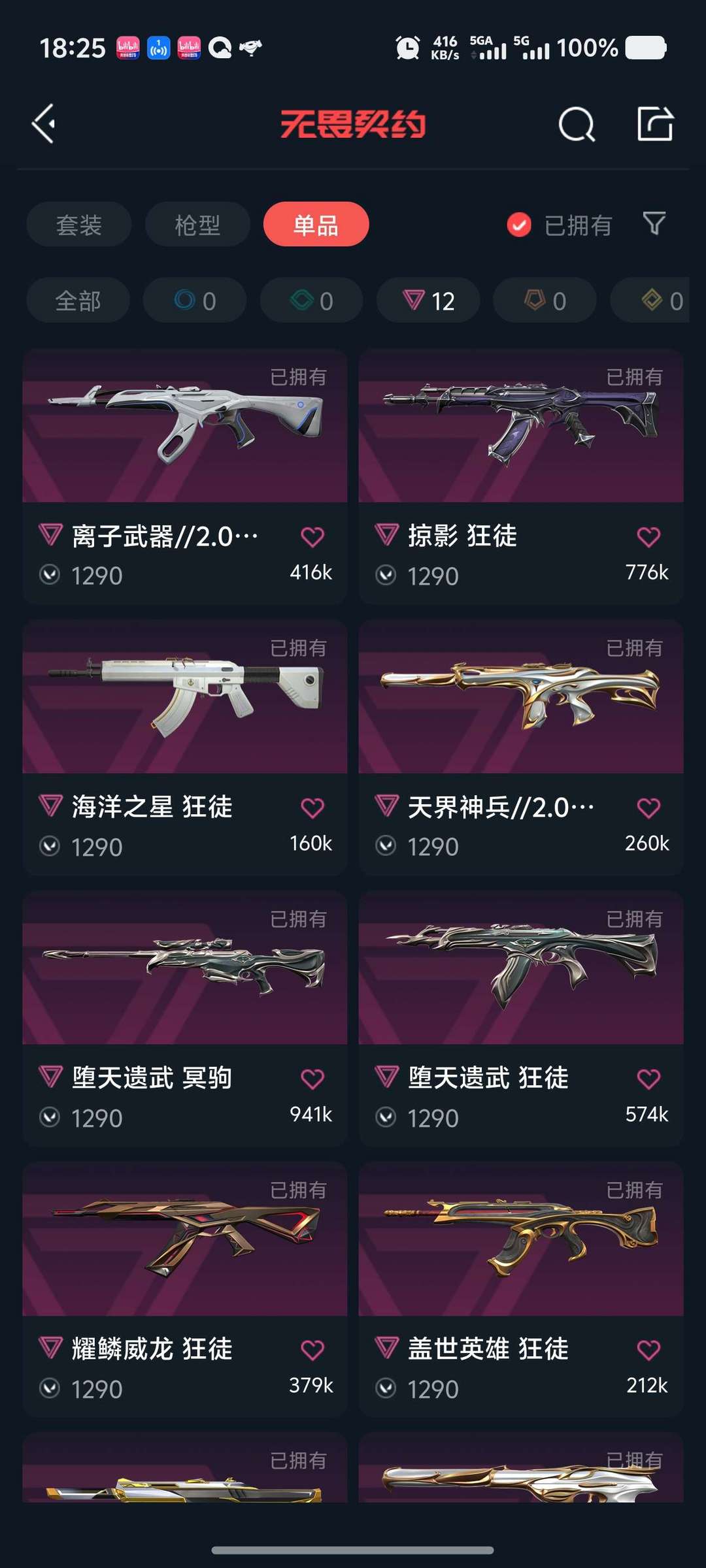
Task: Open search with the magnifier icon
Action: pyautogui.click(x=578, y=124)
